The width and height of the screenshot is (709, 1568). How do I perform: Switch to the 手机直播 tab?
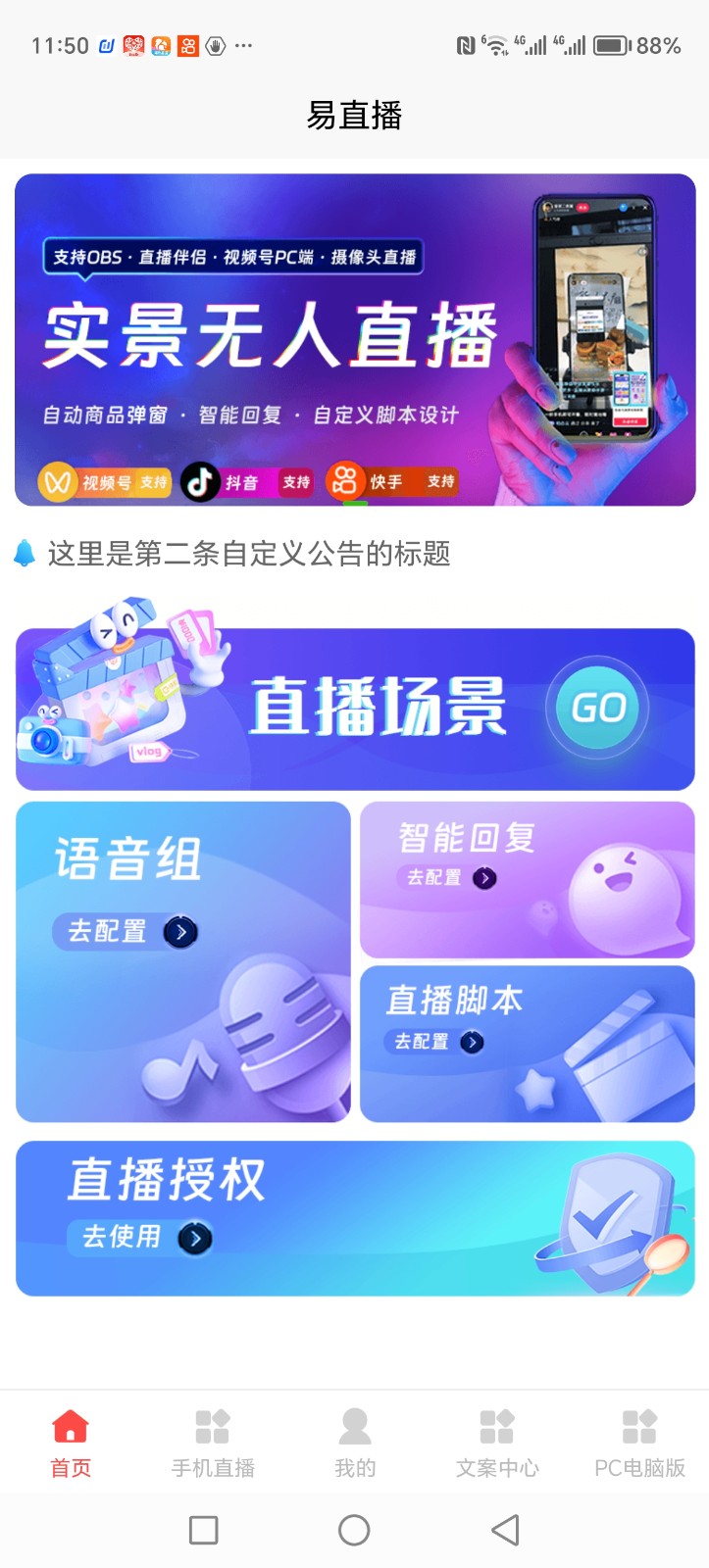pyautogui.click(x=213, y=1443)
